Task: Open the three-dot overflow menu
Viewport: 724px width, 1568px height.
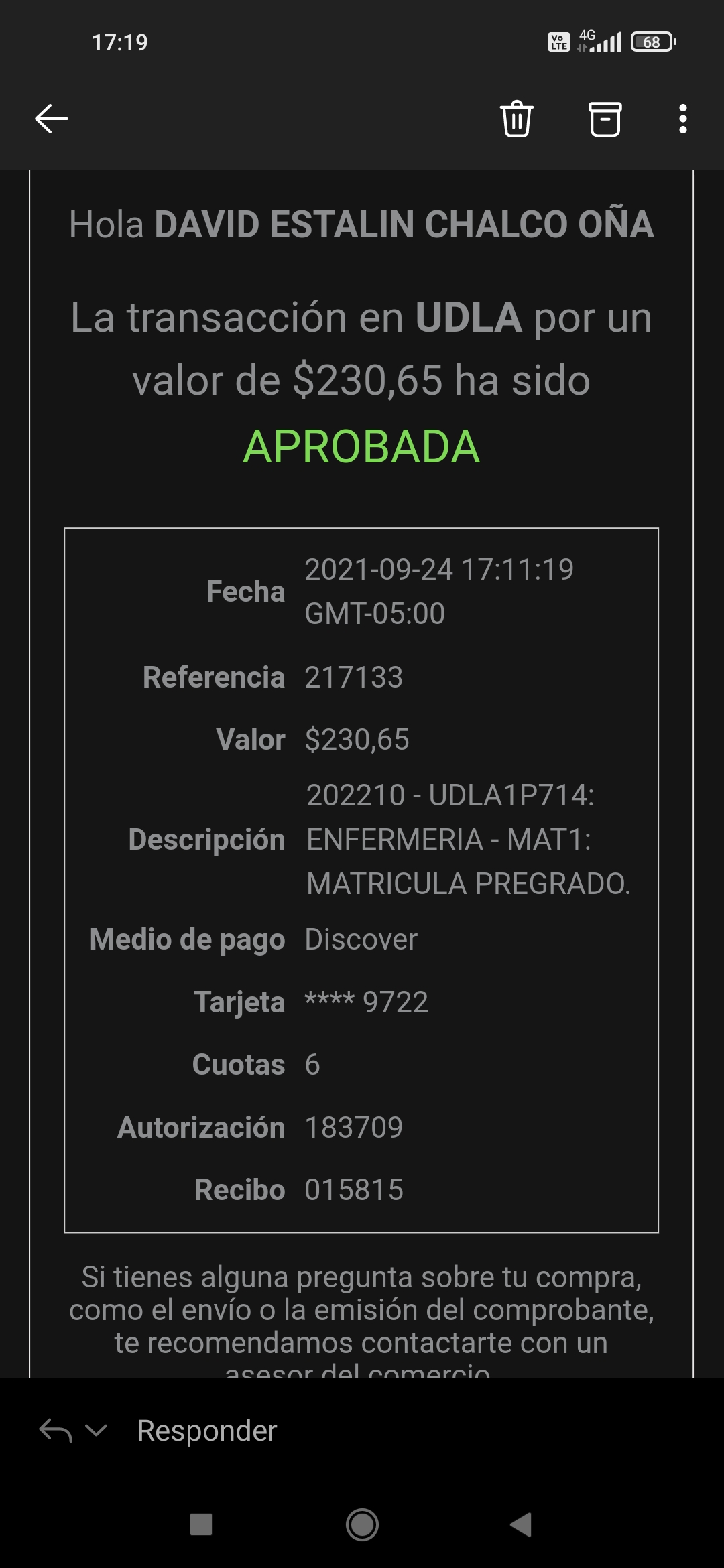Action: (682, 119)
